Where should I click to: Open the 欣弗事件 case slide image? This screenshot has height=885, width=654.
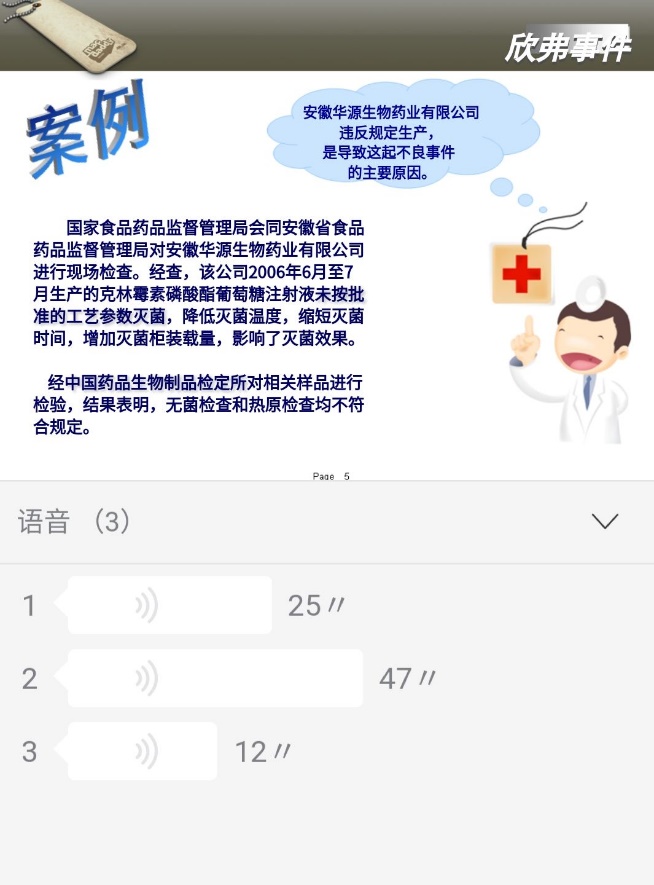pyautogui.click(x=327, y=260)
